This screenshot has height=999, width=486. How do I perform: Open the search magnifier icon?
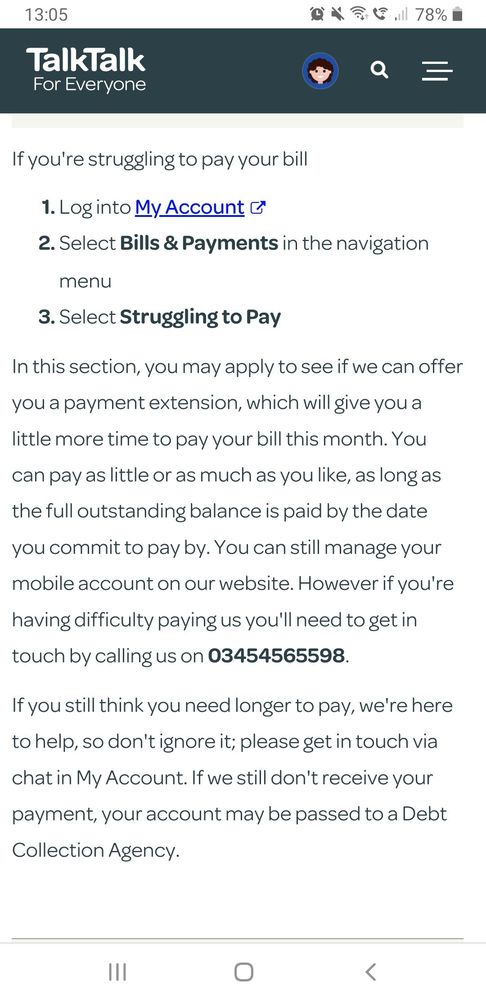(380, 70)
